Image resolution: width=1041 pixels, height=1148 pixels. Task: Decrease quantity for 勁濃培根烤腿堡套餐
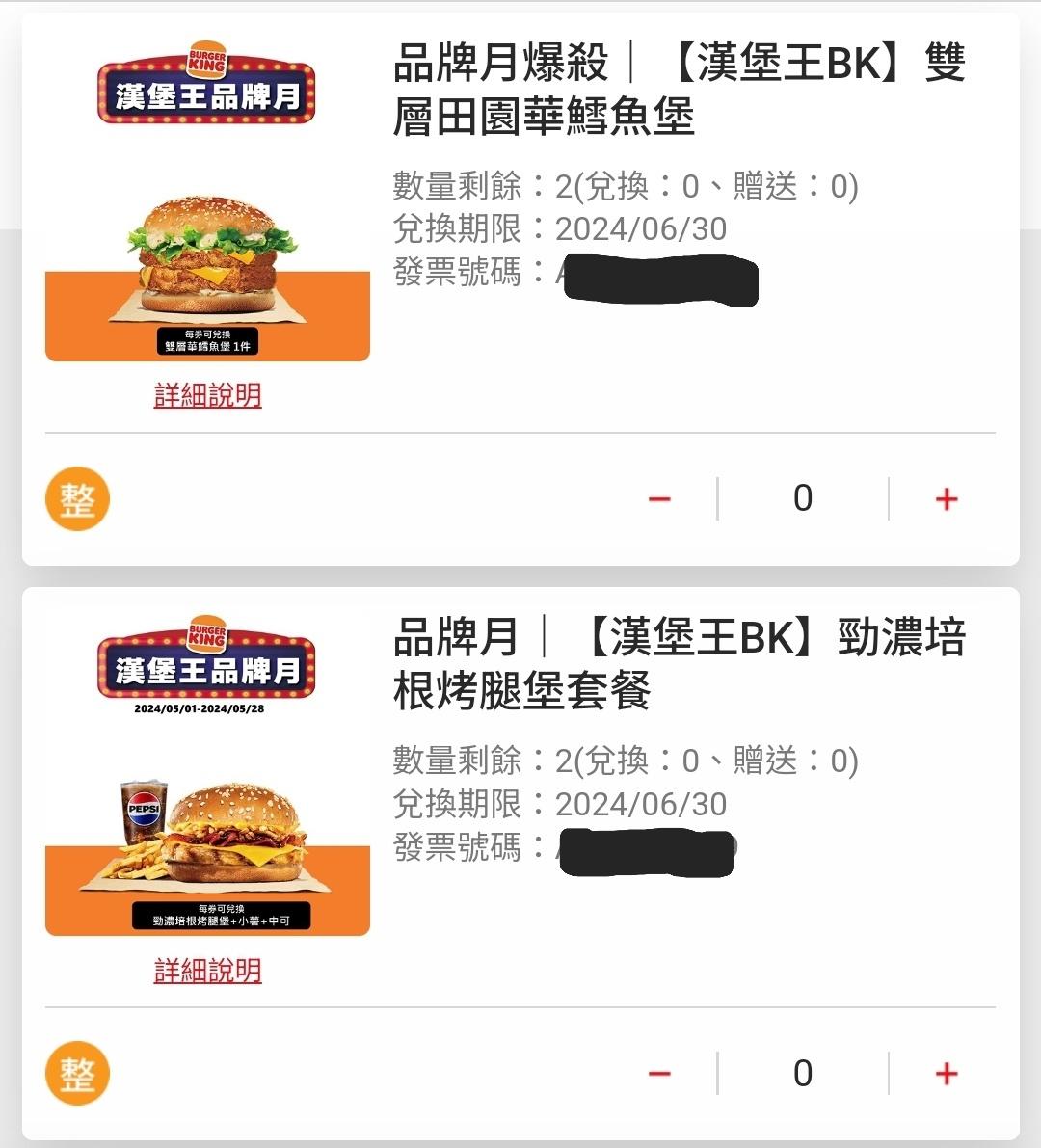tap(659, 1074)
